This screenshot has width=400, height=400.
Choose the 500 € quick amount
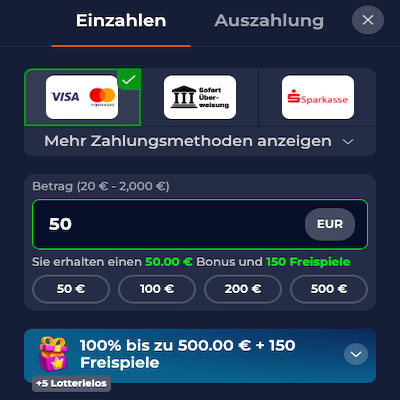coord(329,289)
